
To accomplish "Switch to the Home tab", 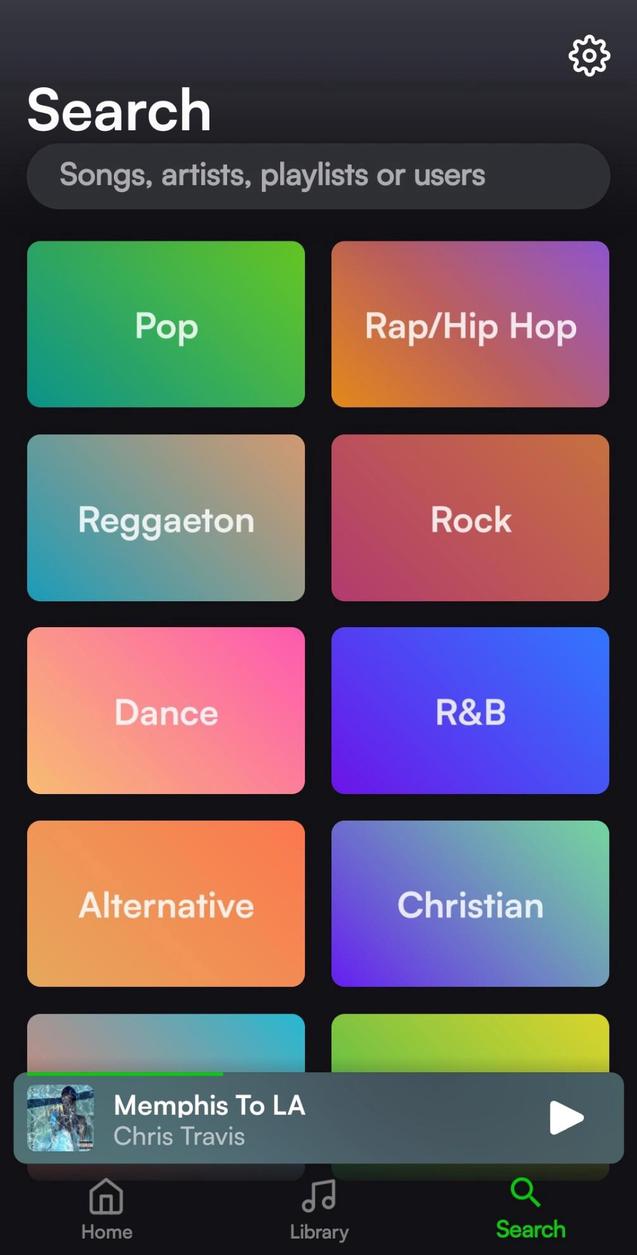I will (x=106, y=1209).
